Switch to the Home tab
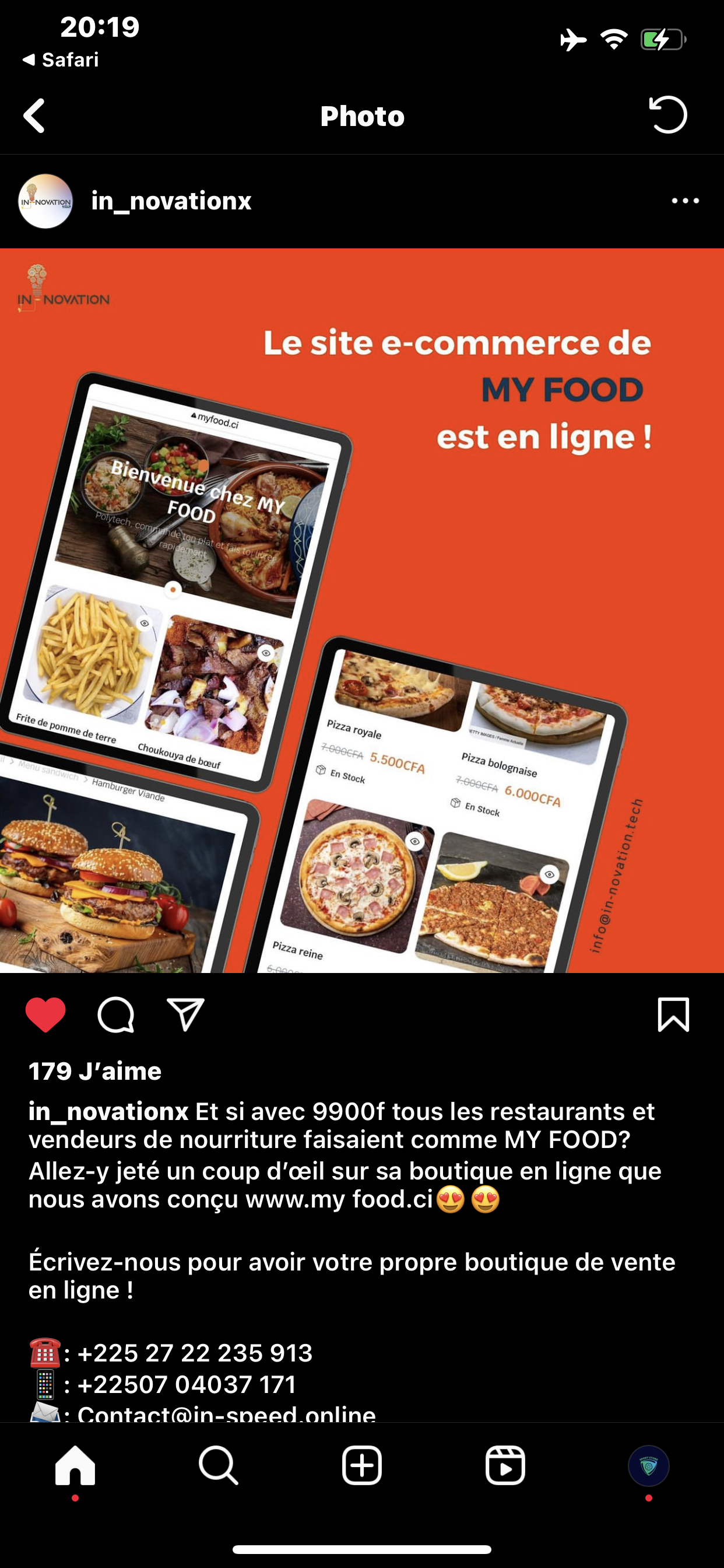Screen dimensions: 724x1568 point(75,1466)
